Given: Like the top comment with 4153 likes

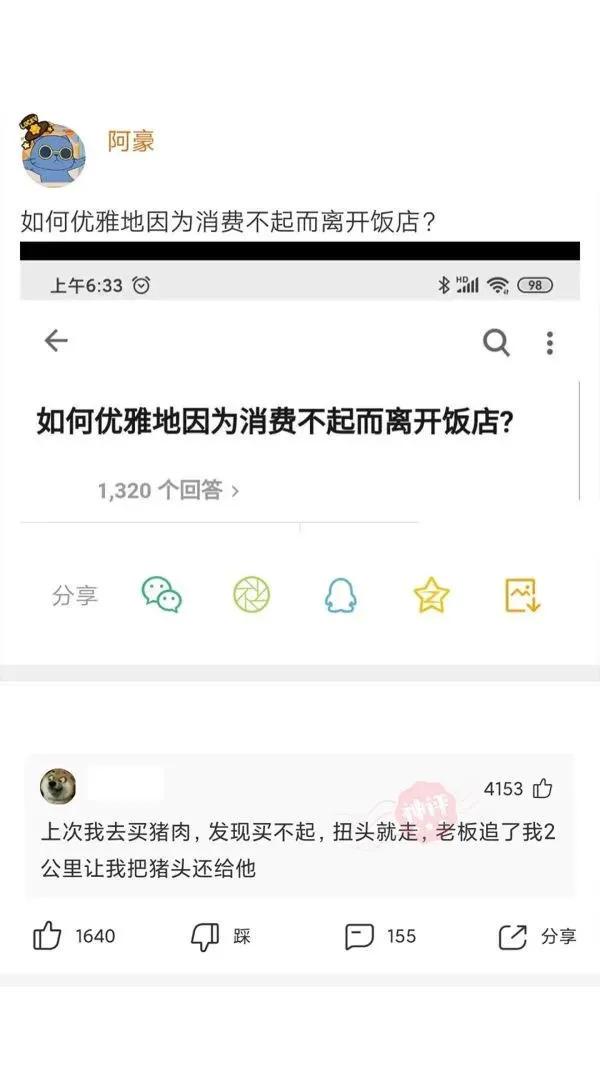Looking at the screenshot, I should [x=542, y=789].
